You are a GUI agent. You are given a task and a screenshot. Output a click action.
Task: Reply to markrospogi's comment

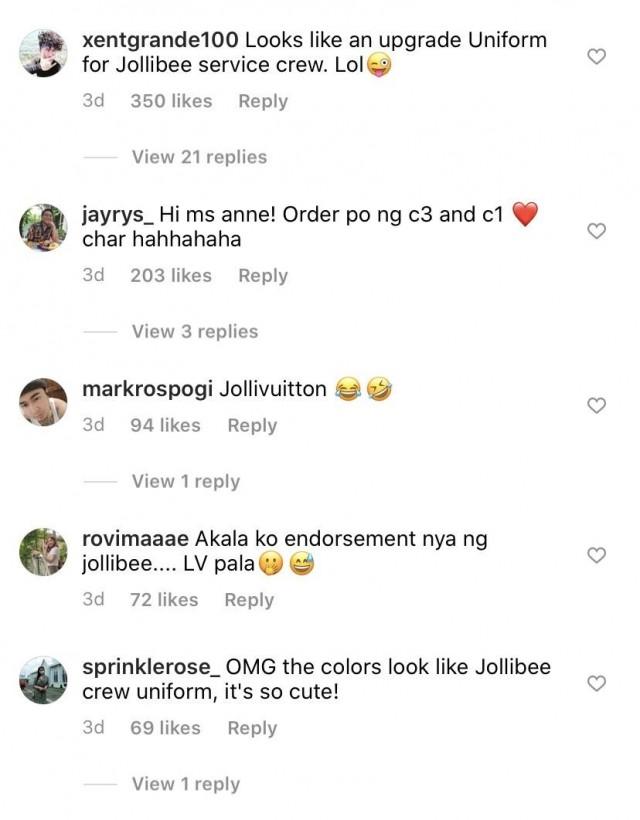(252, 425)
